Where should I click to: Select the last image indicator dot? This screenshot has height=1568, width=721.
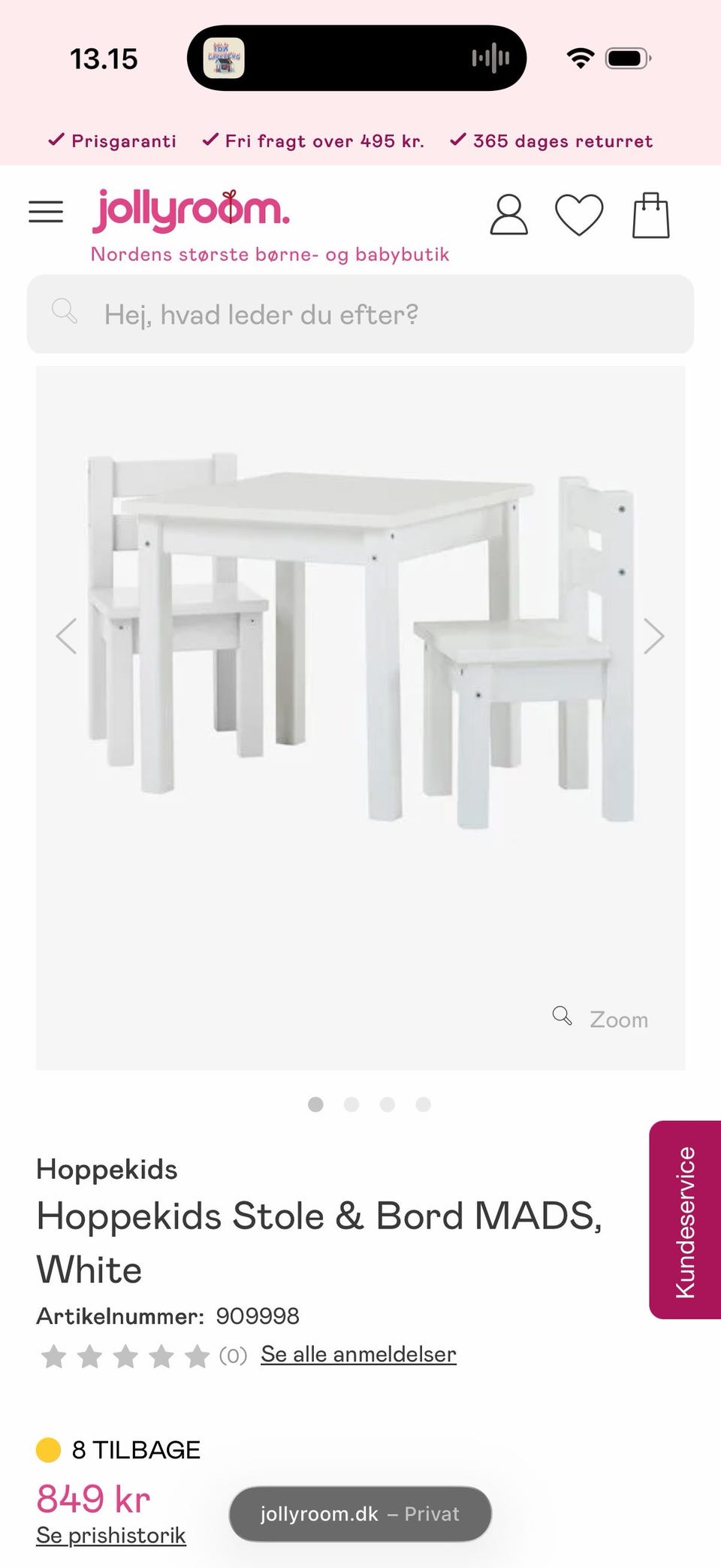click(x=424, y=1104)
